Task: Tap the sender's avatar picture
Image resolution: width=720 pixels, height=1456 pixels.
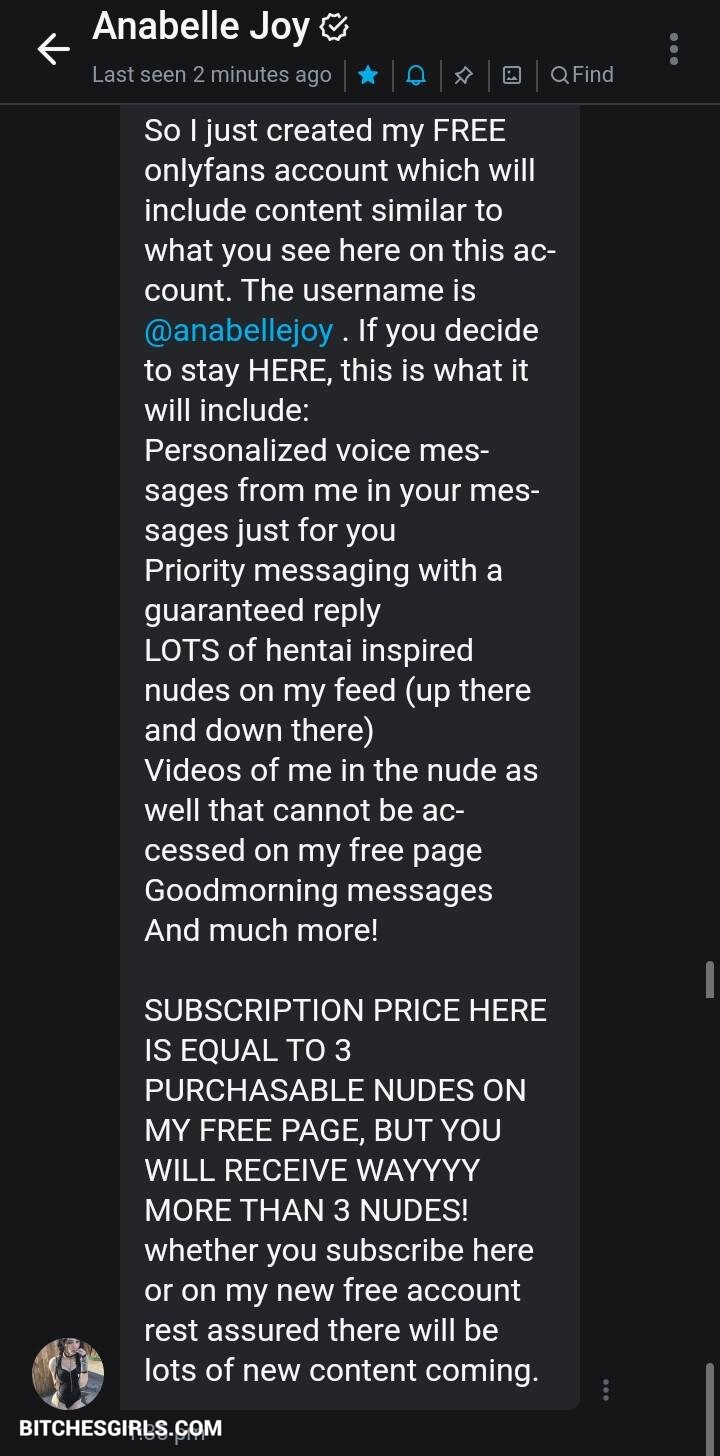Action: (68, 1374)
